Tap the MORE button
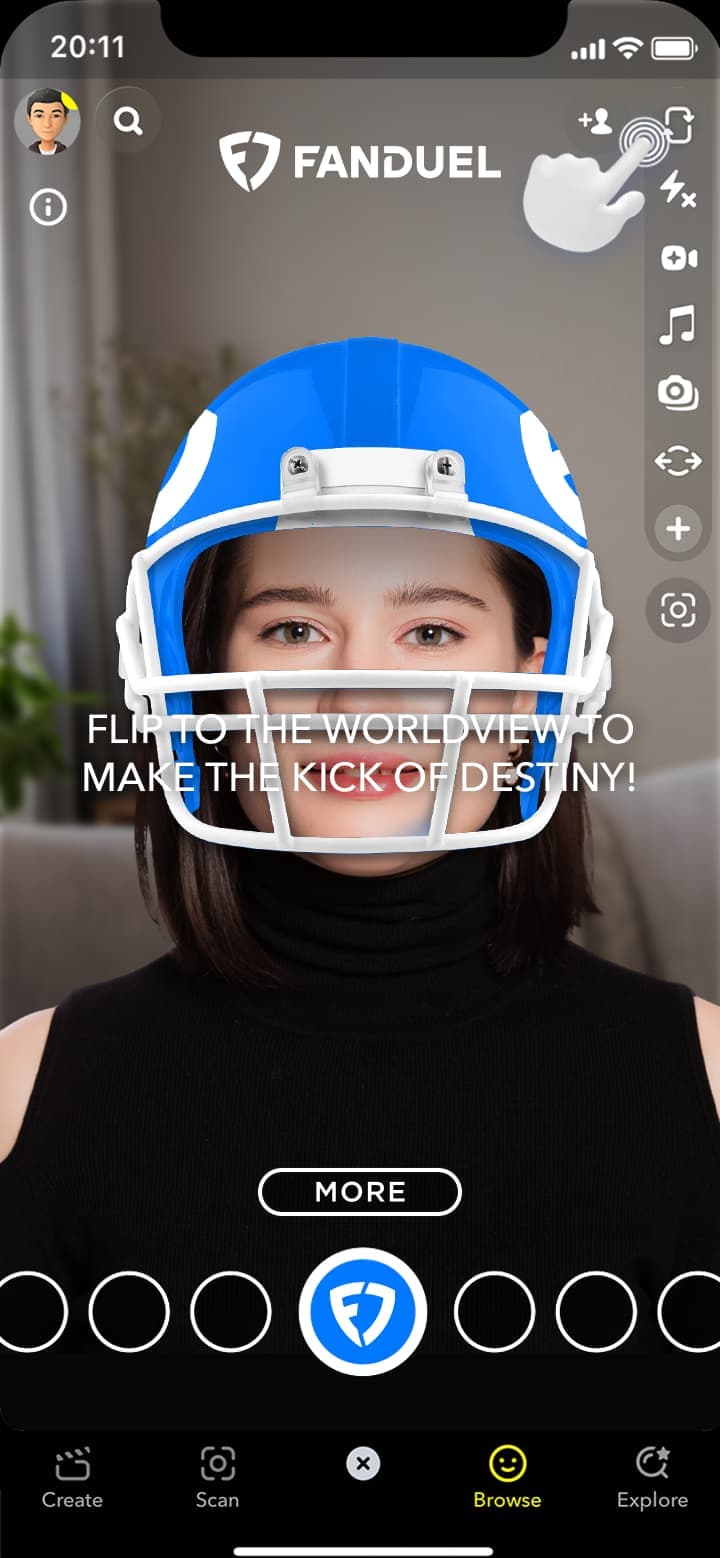Viewport: 720px width, 1558px height. point(360,1191)
